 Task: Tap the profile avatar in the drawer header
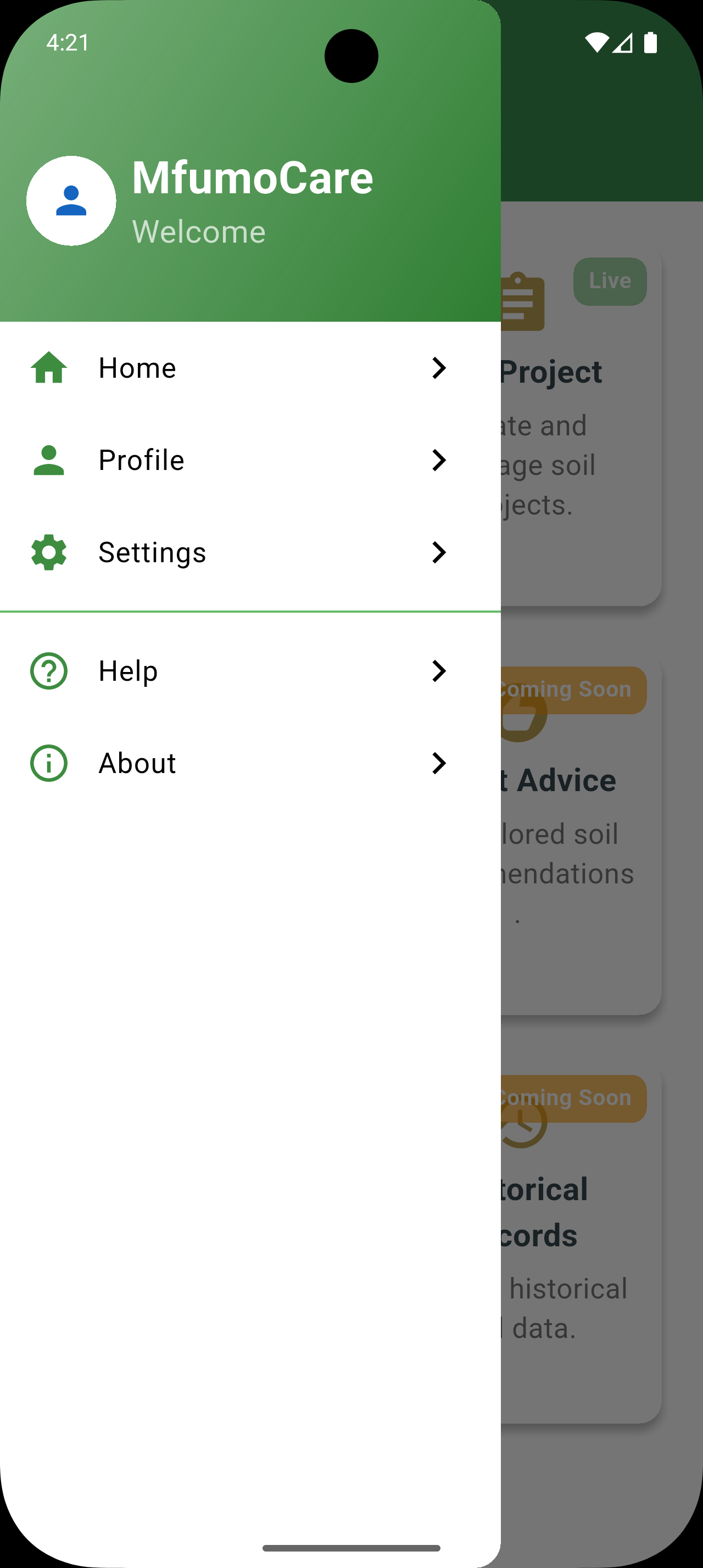pos(71,201)
